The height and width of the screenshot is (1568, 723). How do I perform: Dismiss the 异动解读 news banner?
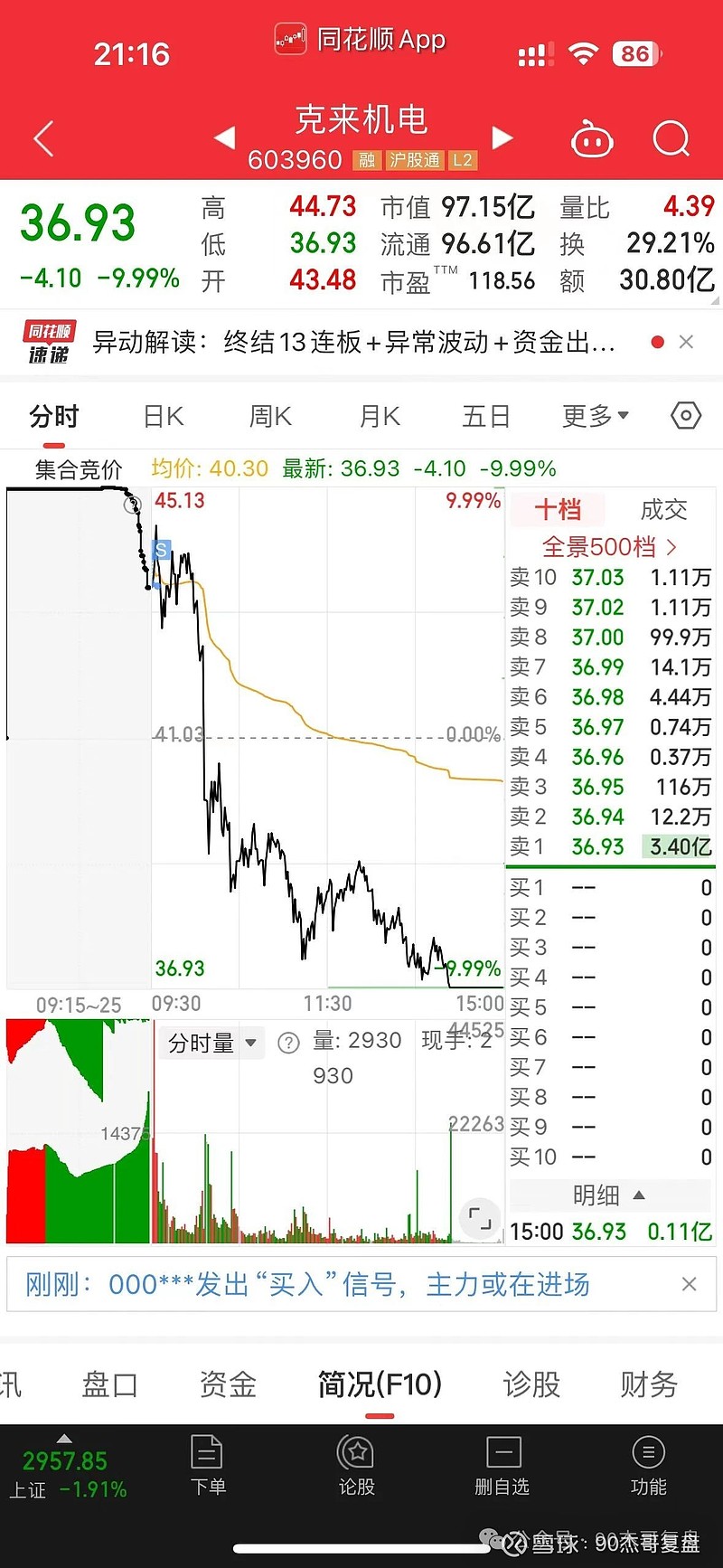pyautogui.click(x=686, y=342)
